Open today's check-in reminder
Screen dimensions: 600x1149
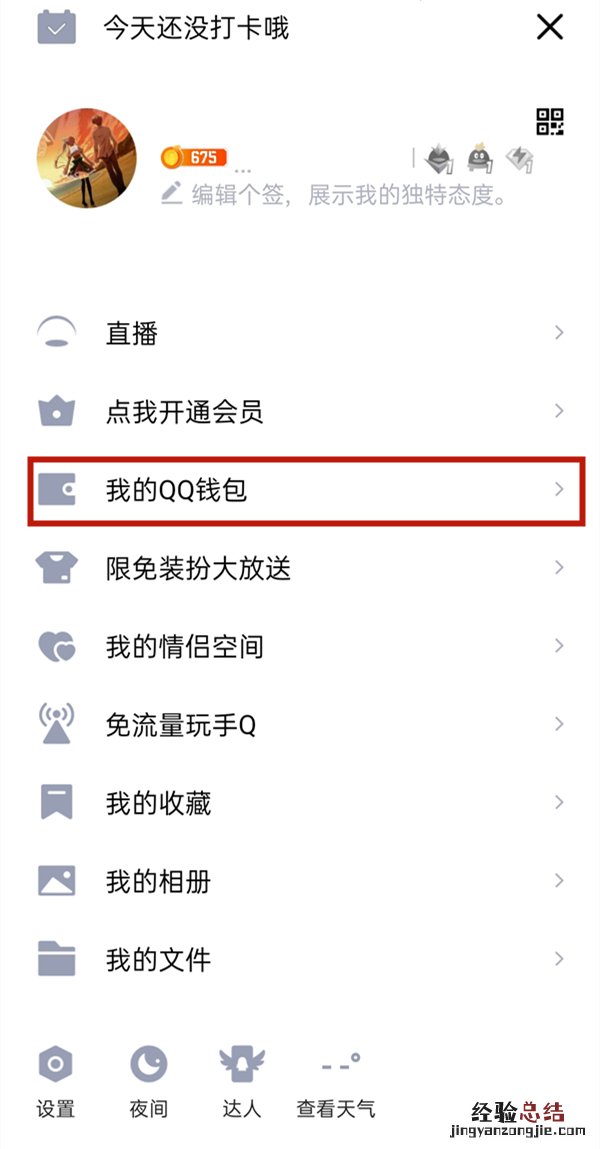pyautogui.click(x=196, y=28)
